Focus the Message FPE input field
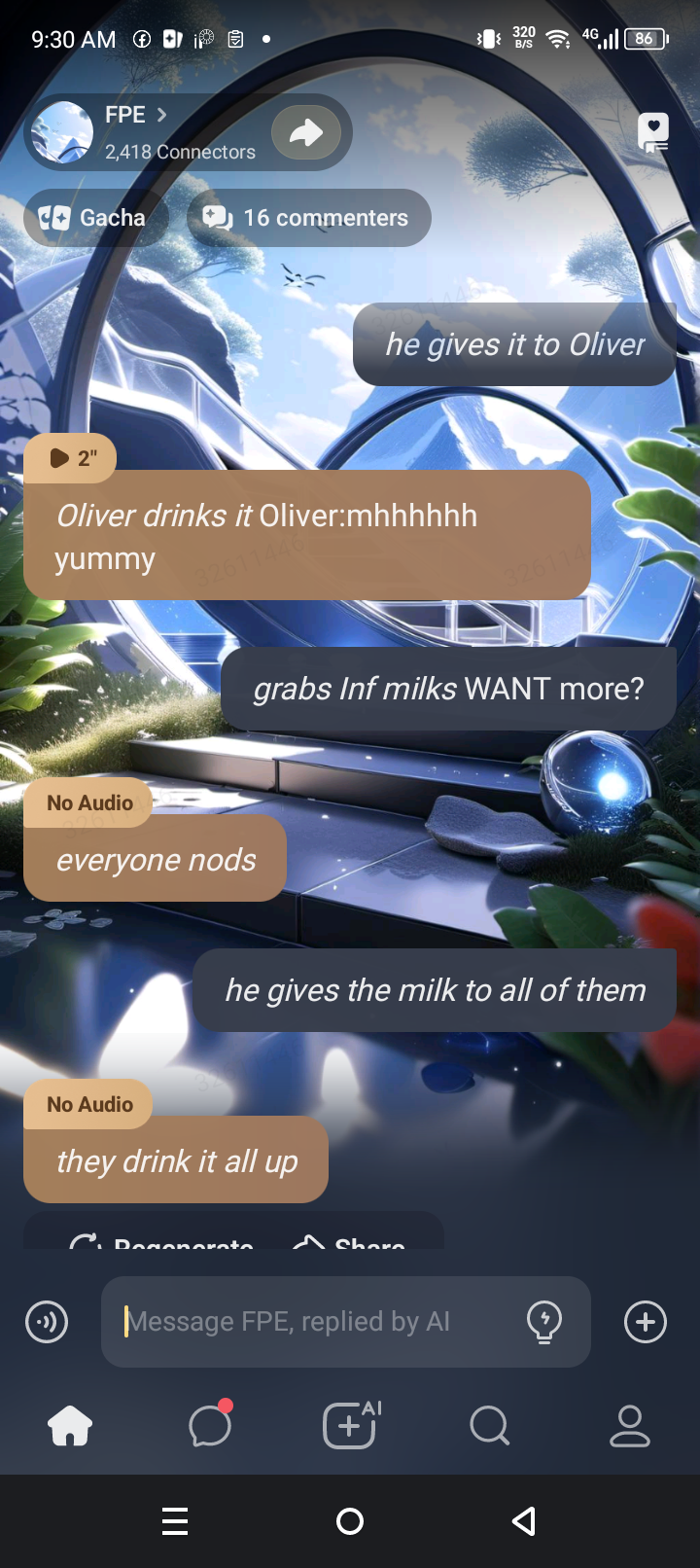This screenshot has width=700, height=1568. 321,1322
